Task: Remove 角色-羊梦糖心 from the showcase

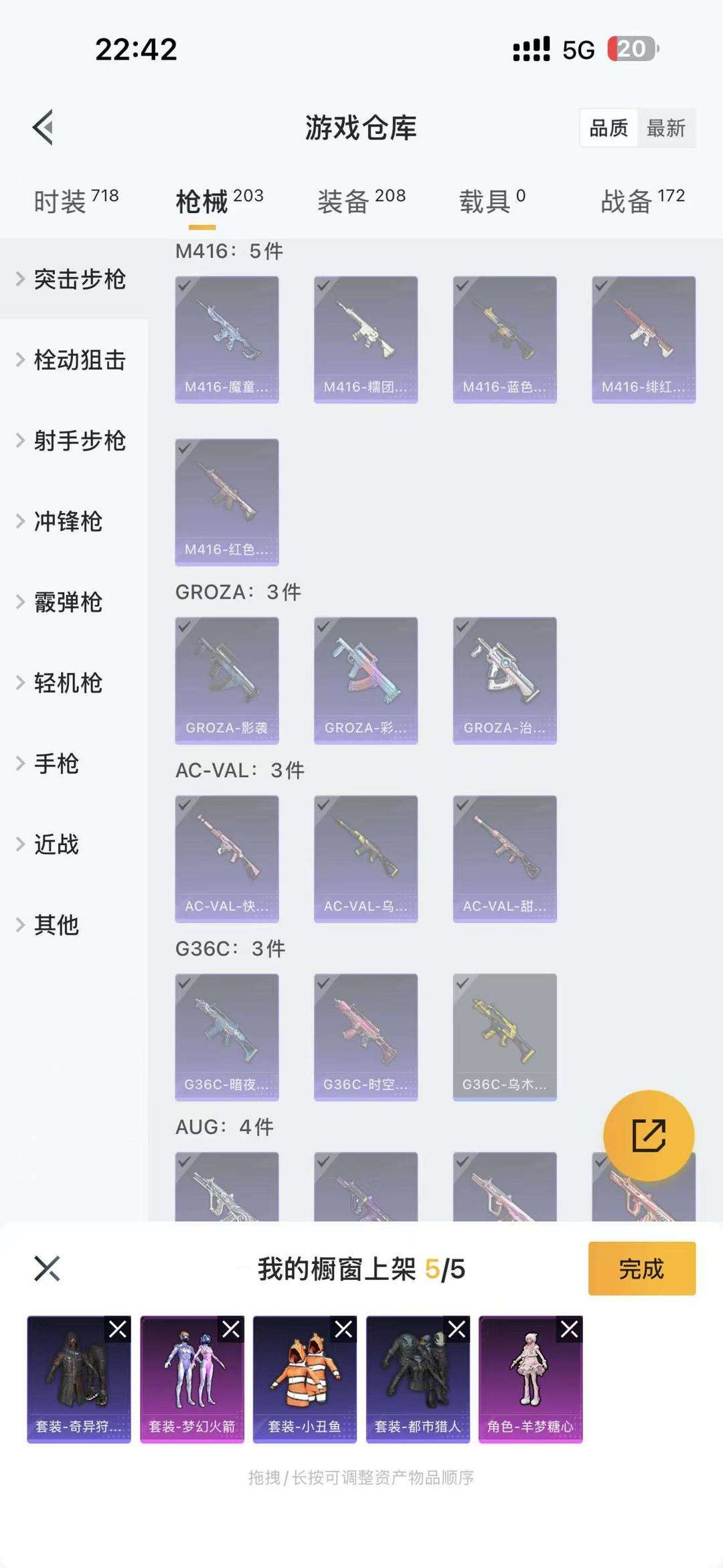Action: (x=570, y=1329)
